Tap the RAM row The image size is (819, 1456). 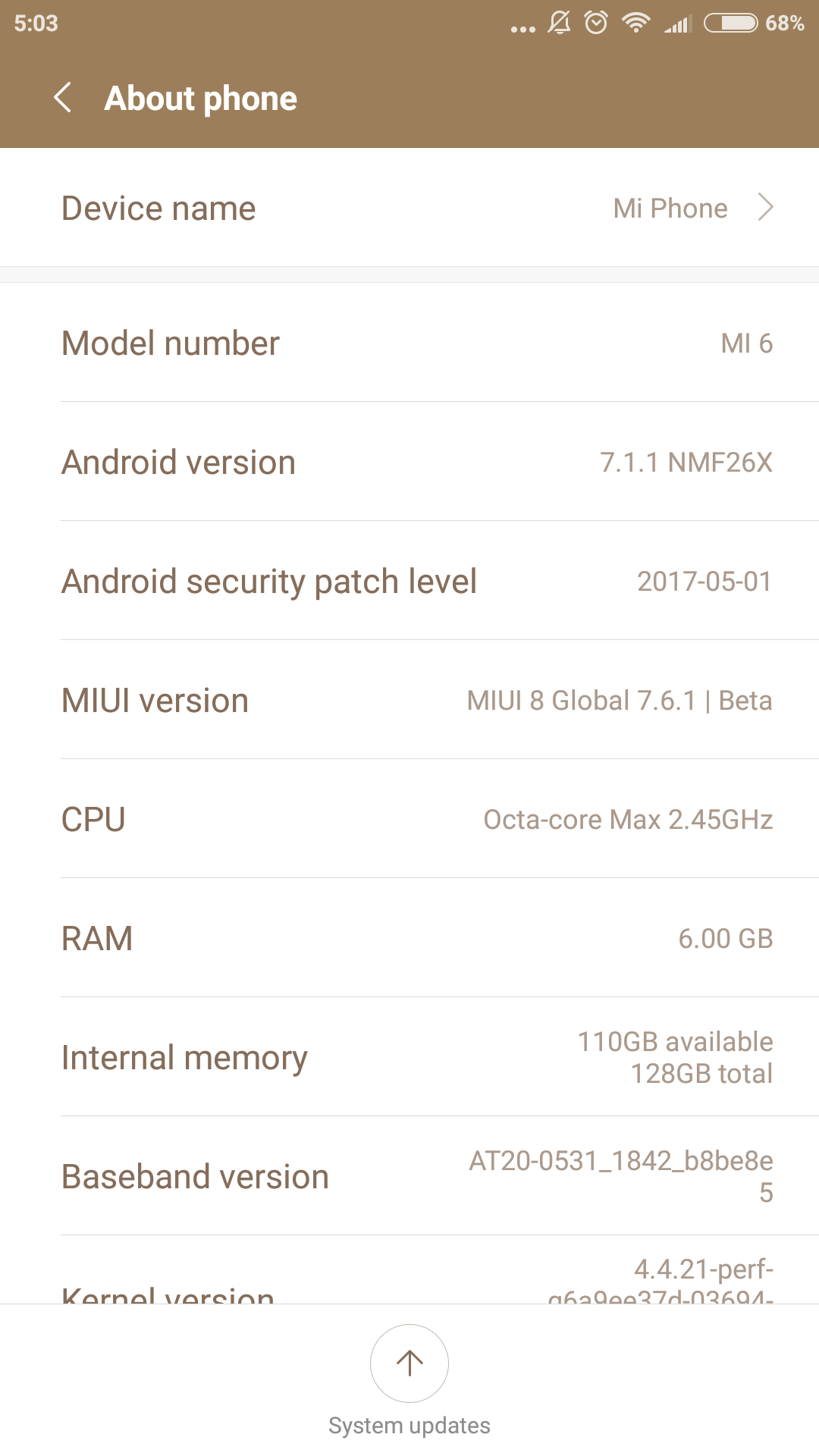click(409, 938)
